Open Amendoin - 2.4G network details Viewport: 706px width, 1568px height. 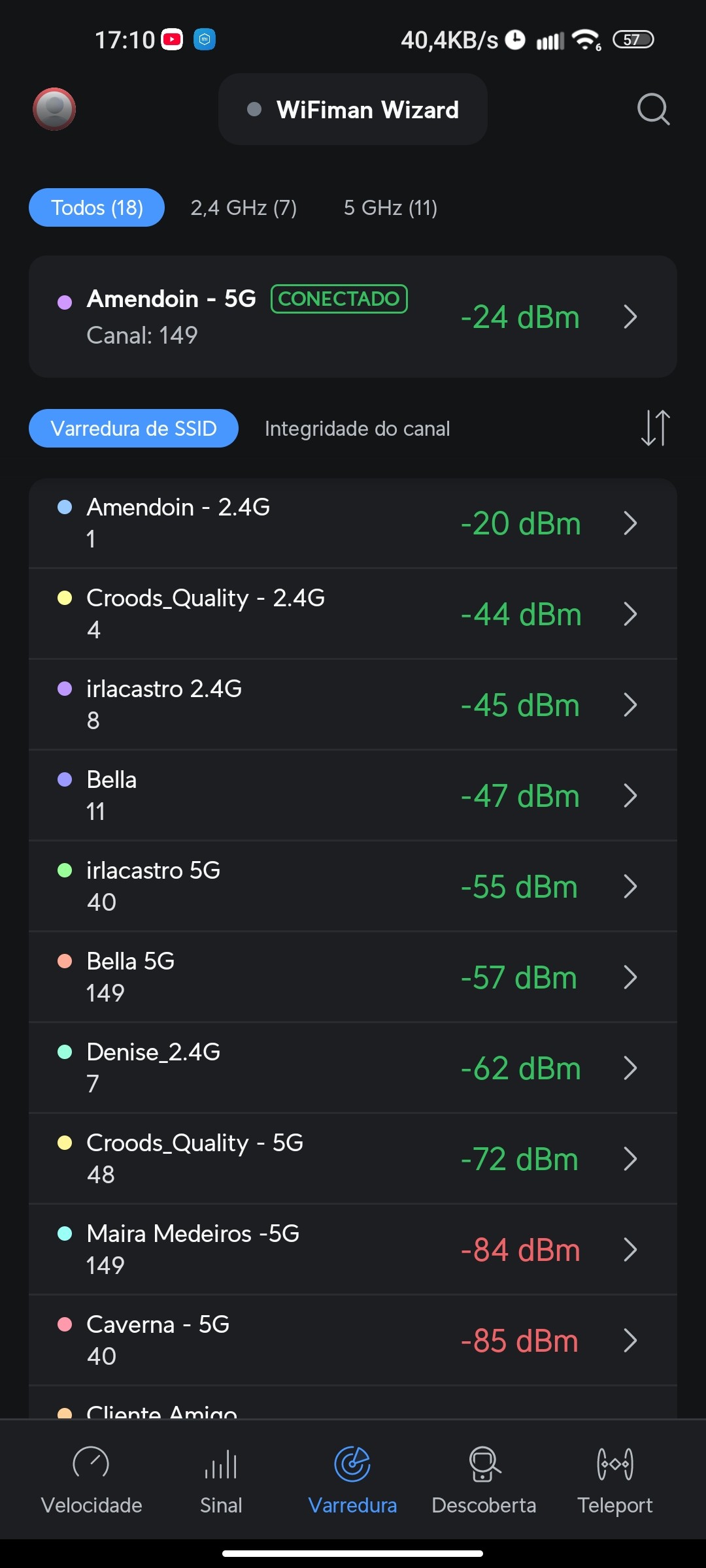tap(353, 523)
